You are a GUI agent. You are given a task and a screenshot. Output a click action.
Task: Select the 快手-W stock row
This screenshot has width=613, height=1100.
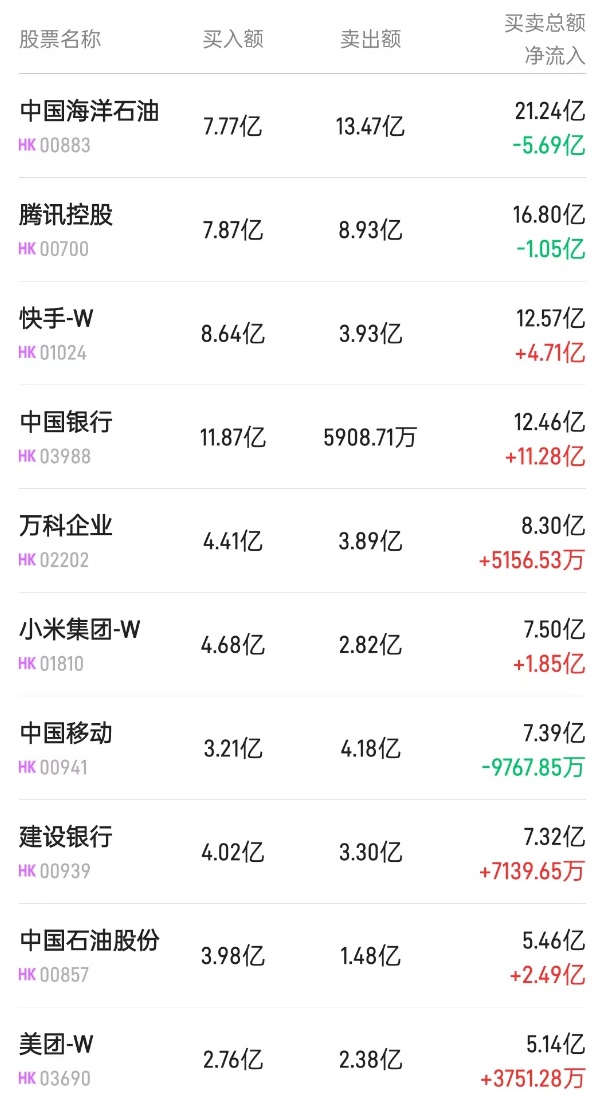(x=56, y=318)
